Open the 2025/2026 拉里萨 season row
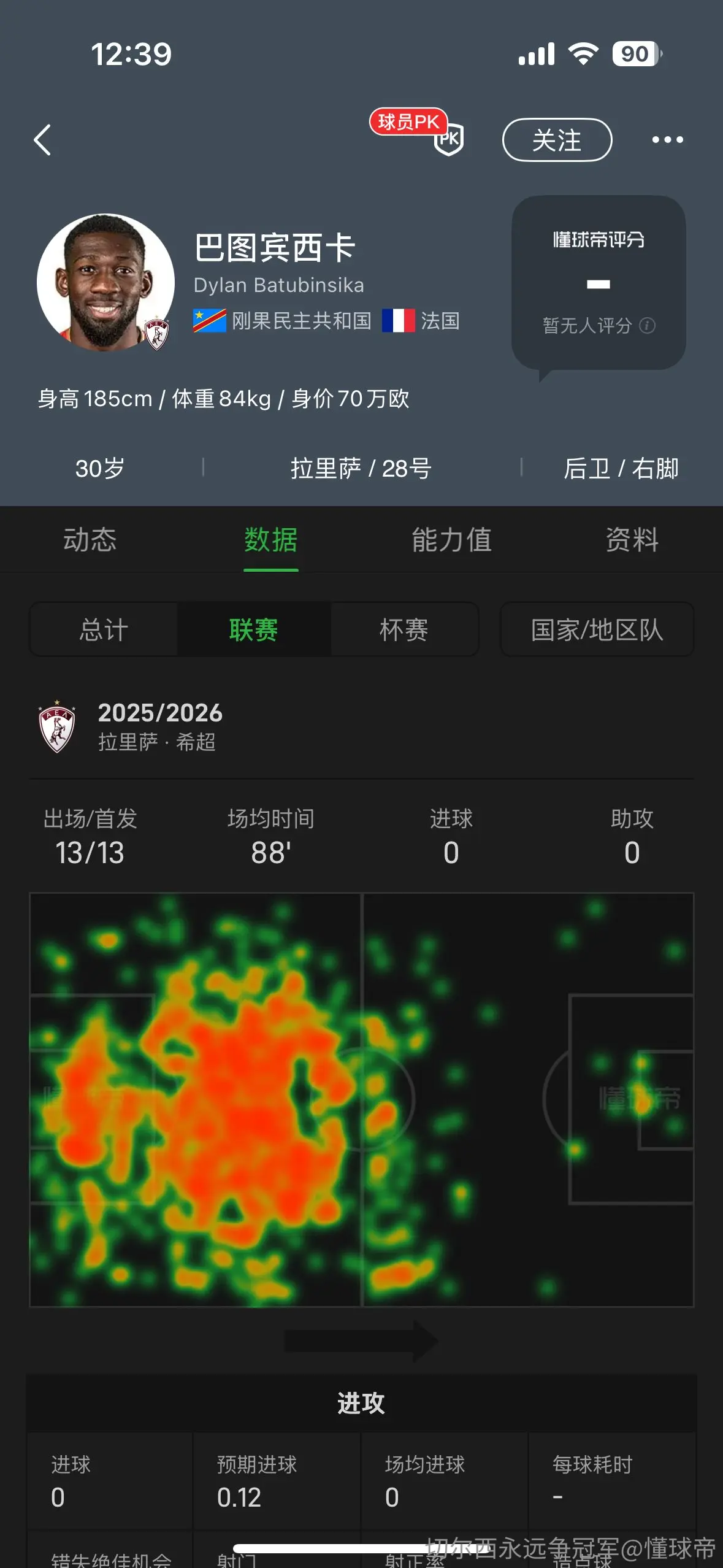723x1568 pixels. [362, 727]
